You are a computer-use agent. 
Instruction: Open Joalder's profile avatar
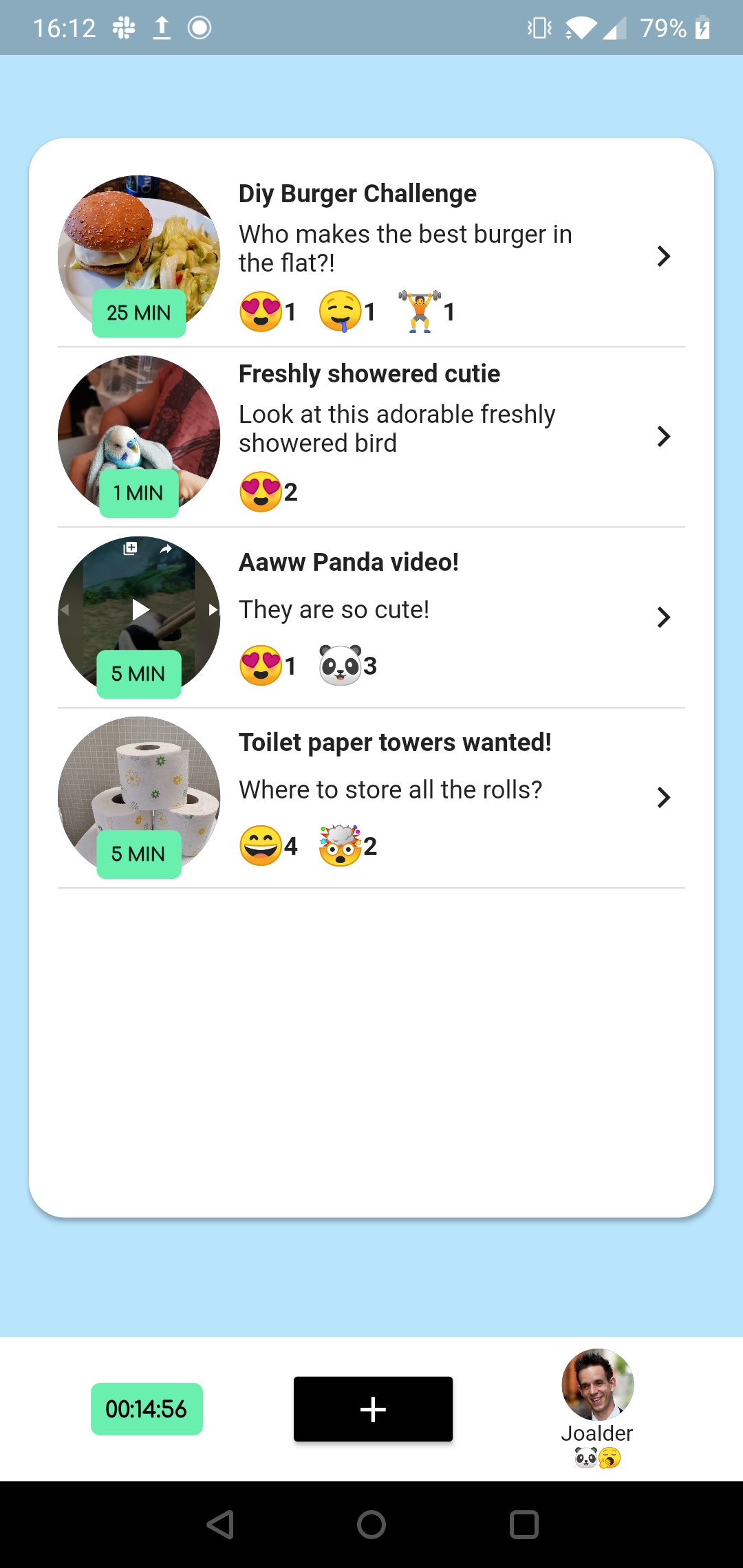(x=597, y=1384)
